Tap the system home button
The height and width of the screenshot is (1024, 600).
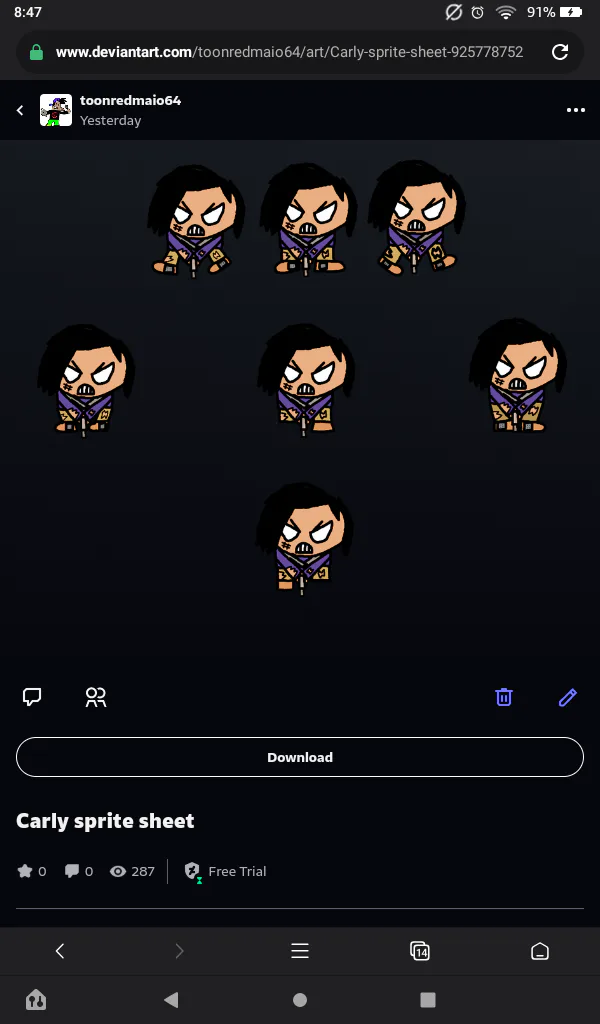click(300, 1000)
